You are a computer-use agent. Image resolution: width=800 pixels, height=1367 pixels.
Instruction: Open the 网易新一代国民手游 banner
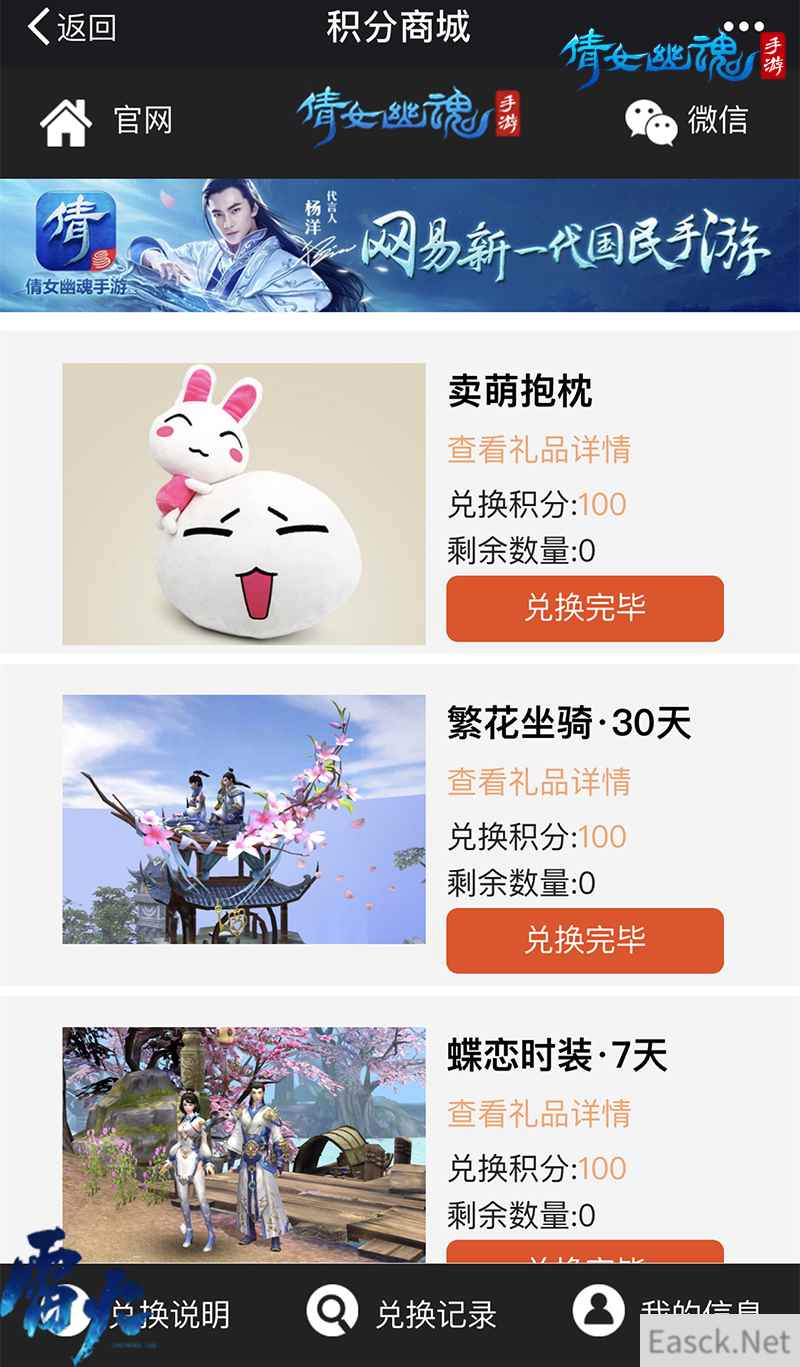[400, 245]
